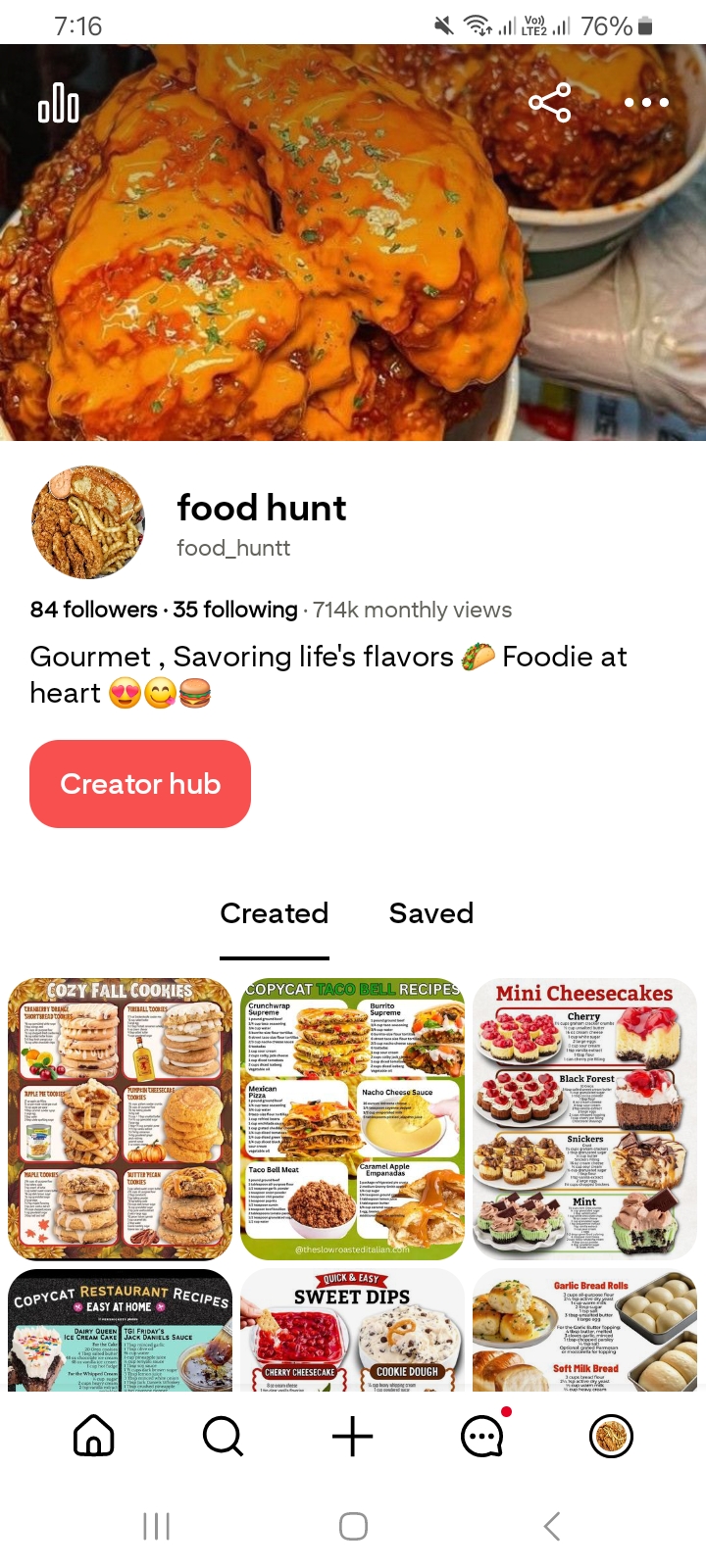706x1568 pixels.
Task: Switch to the Saved tab
Action: pos(430,913)
